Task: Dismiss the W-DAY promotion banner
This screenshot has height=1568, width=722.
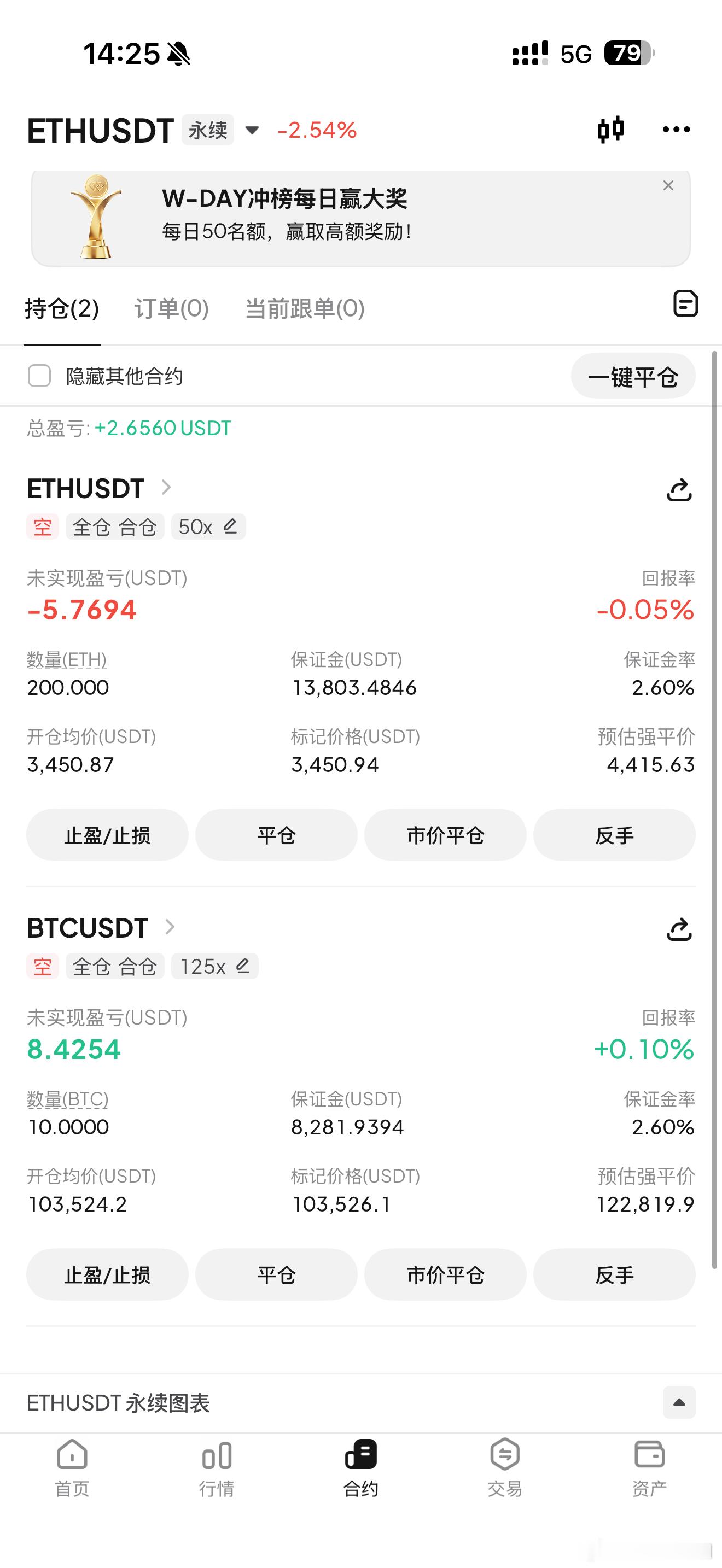Action: (668, 186)
